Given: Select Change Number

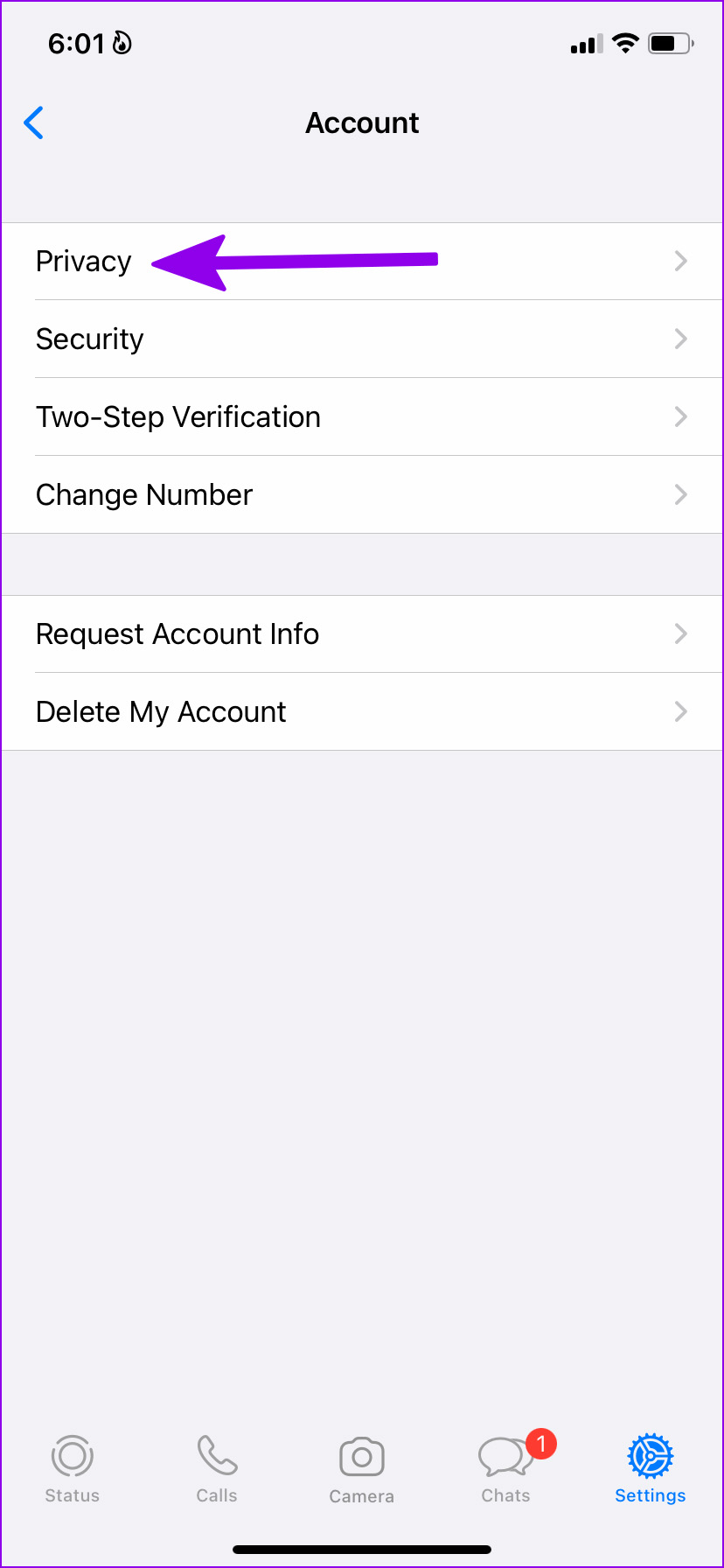Looking at the screenshot, I should [362, 495].
